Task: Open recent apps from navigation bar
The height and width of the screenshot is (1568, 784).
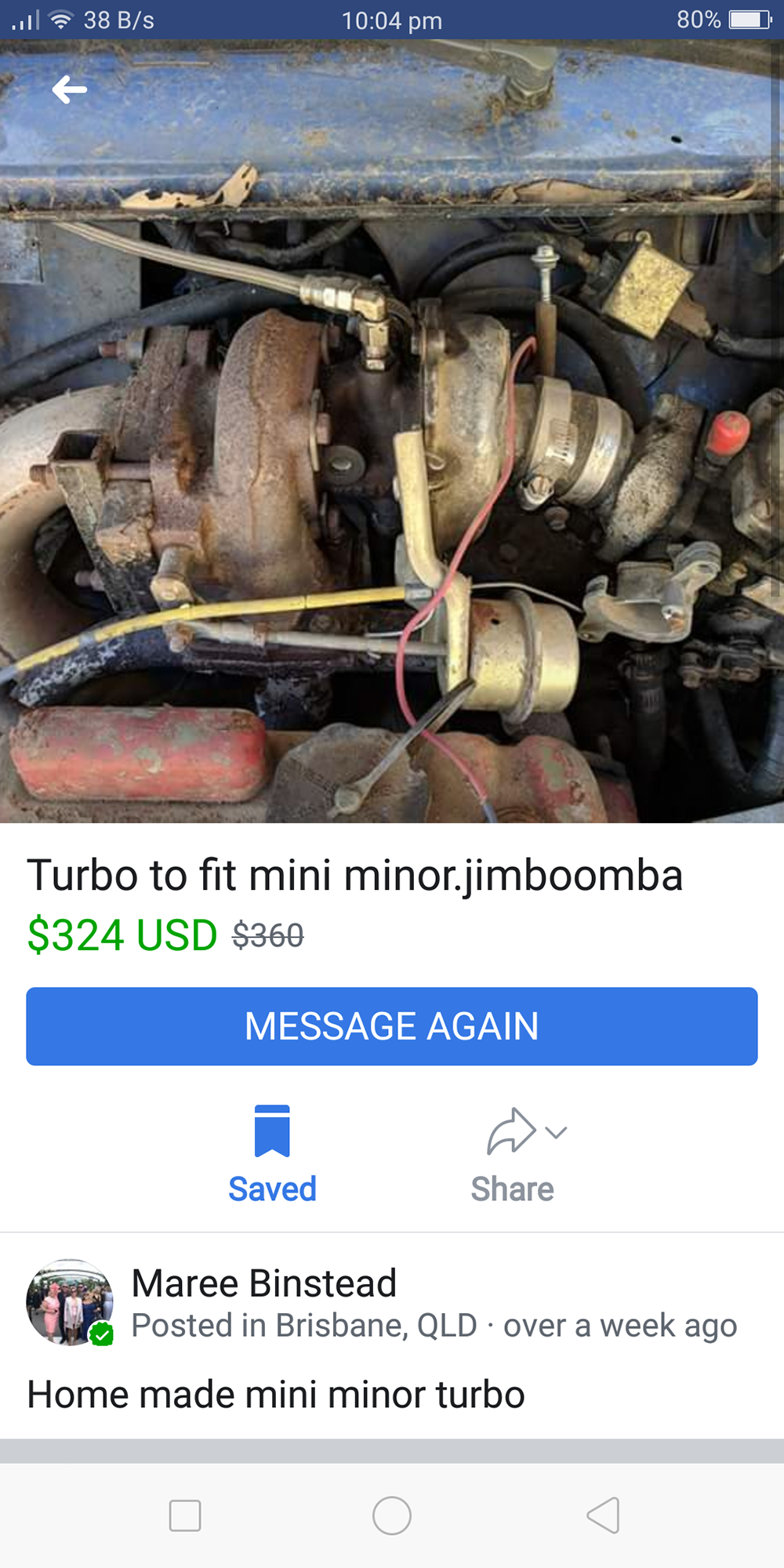Action: click(x=185, y=1515)
